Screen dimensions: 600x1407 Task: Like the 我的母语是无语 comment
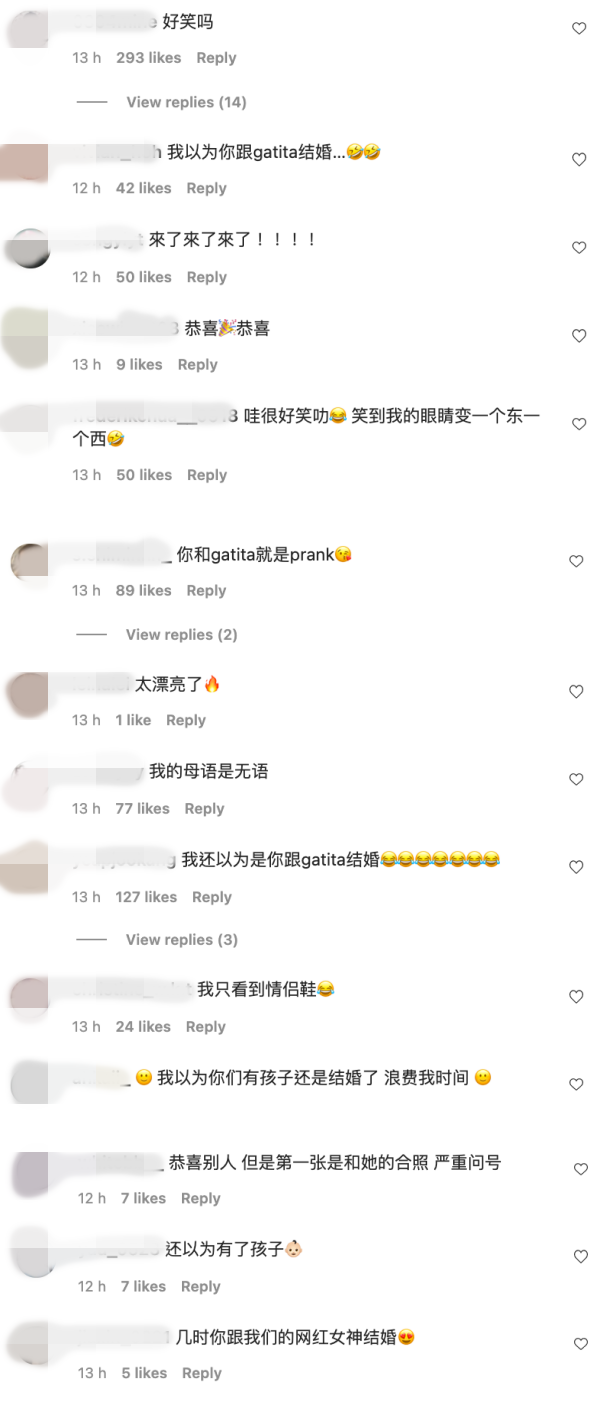(x=576, y=779)
